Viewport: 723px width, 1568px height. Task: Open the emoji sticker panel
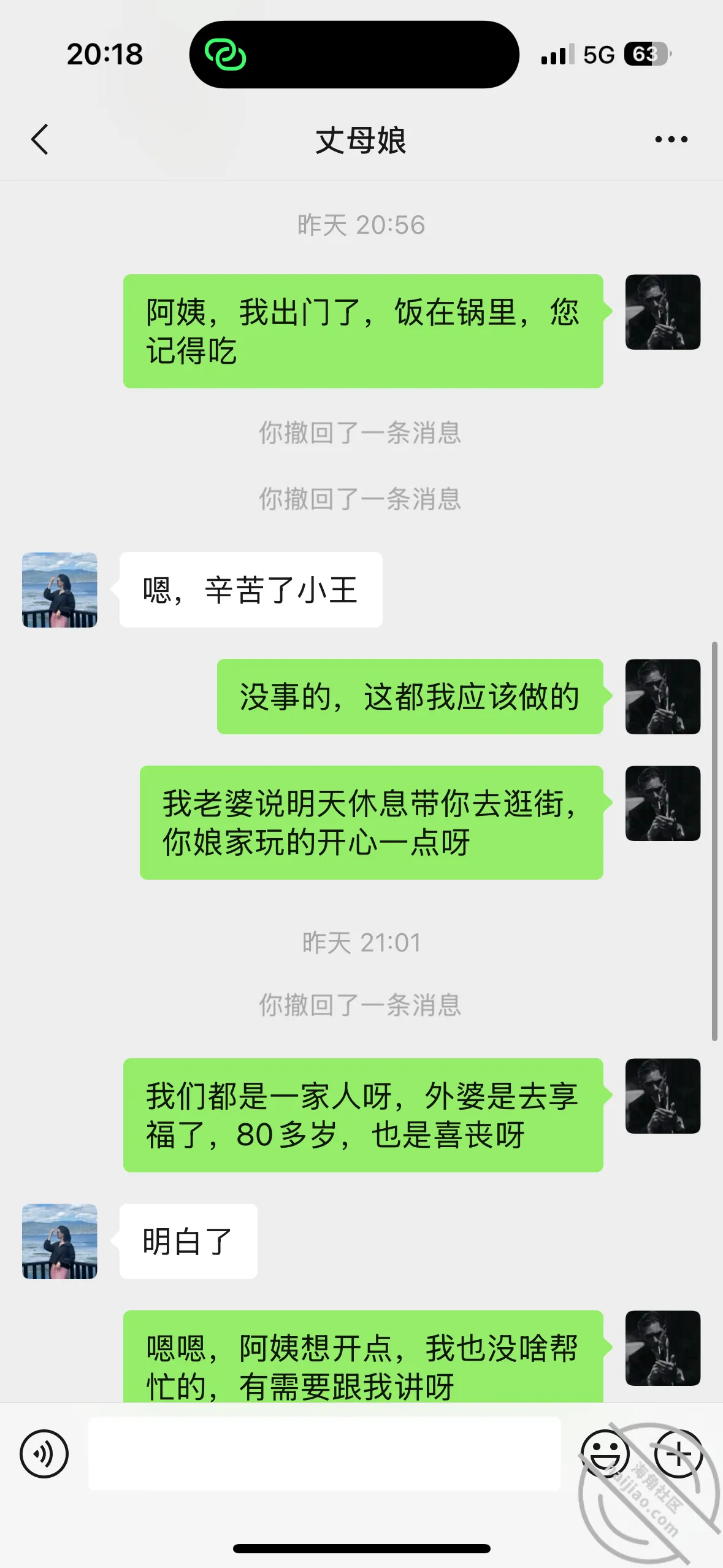605,1453
